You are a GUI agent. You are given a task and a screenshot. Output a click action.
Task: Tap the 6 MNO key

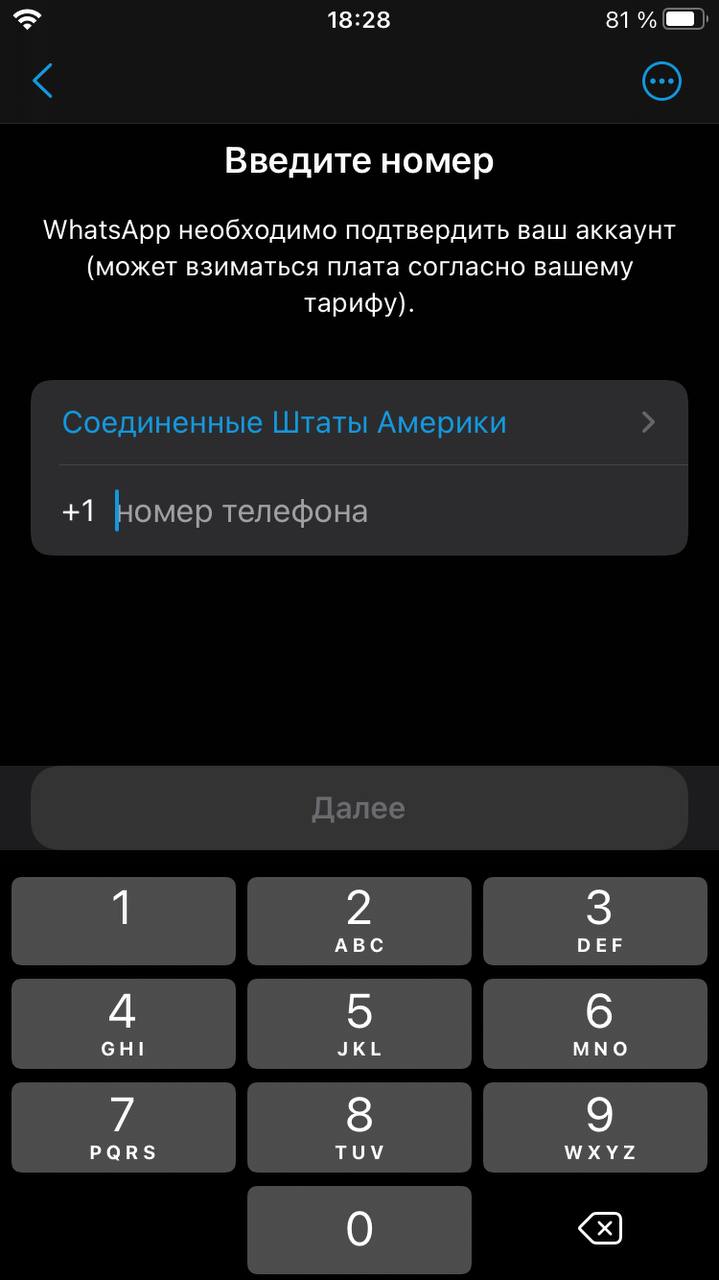[x=595, y=1024]
